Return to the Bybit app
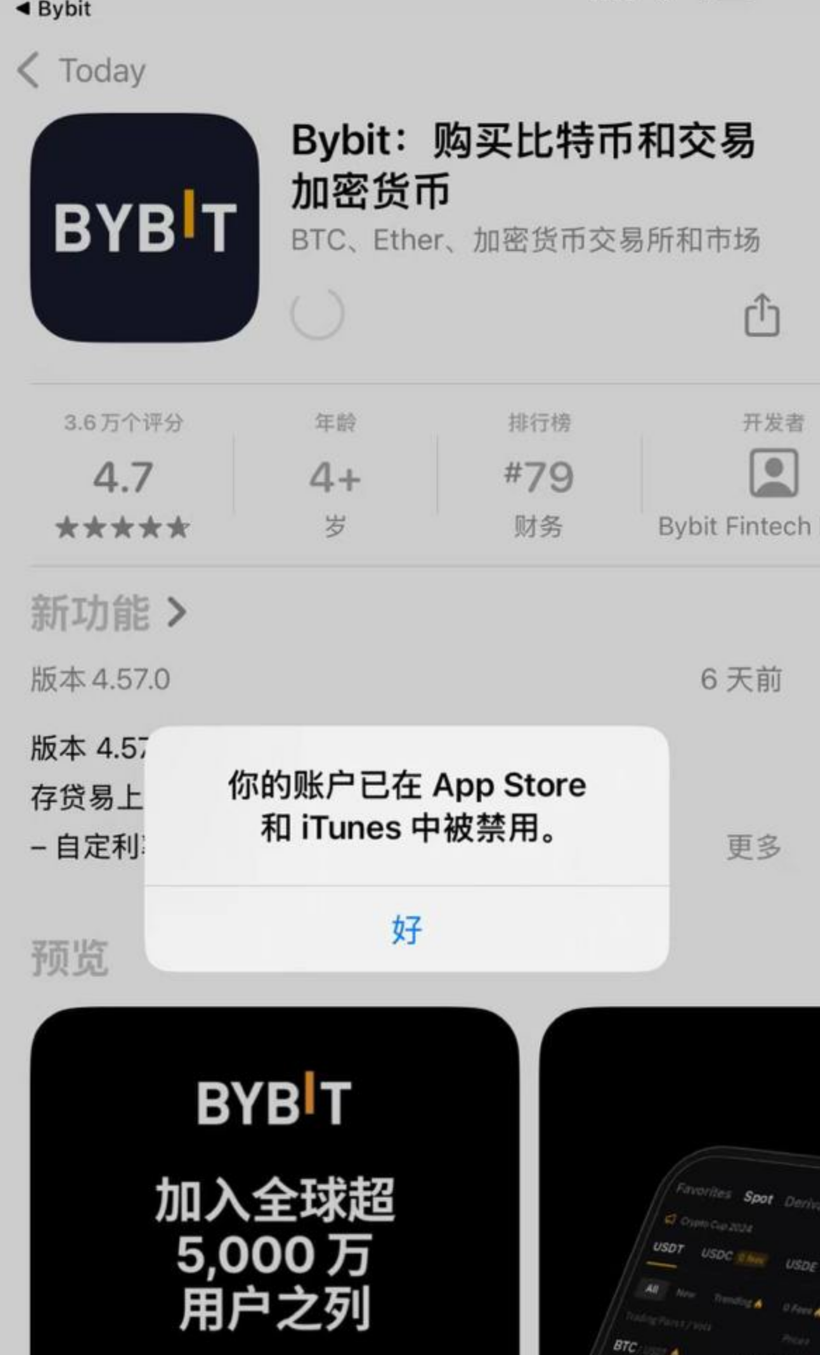 point(54,10)
